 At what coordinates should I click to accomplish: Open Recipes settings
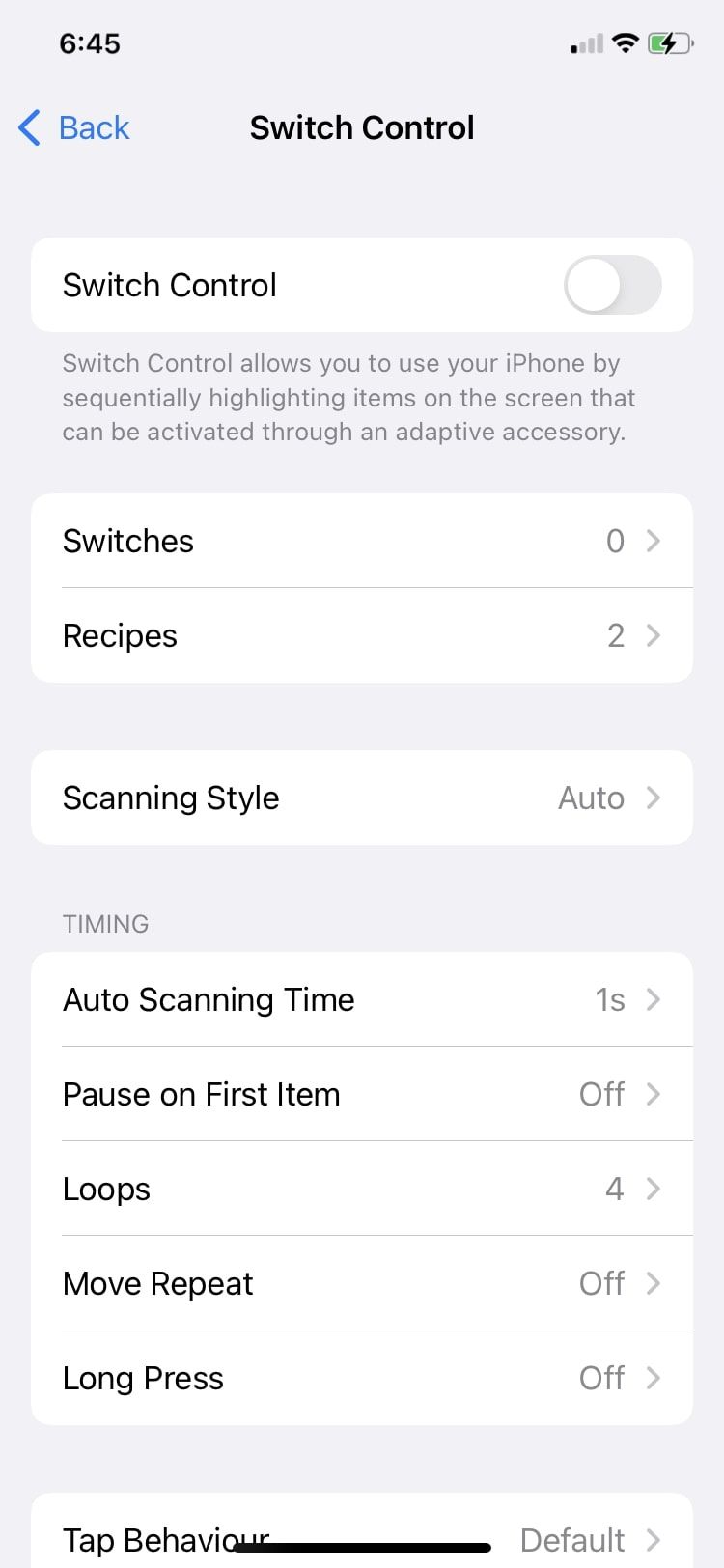point(361,635)
